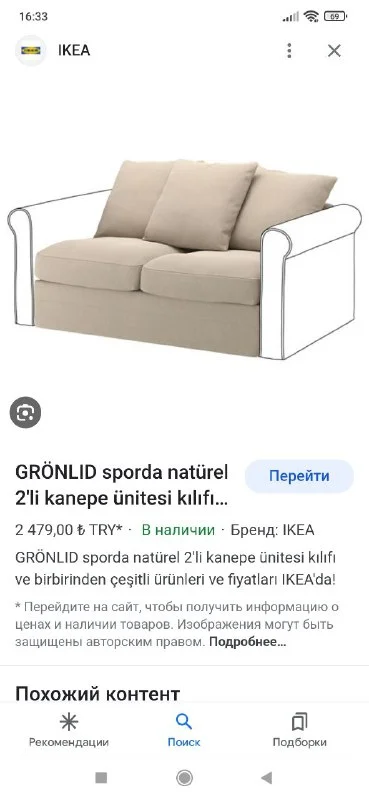Switch to the Подборки tab
Image resolution: width=369 pixels, height=800 pixels.
click(299, 730)
